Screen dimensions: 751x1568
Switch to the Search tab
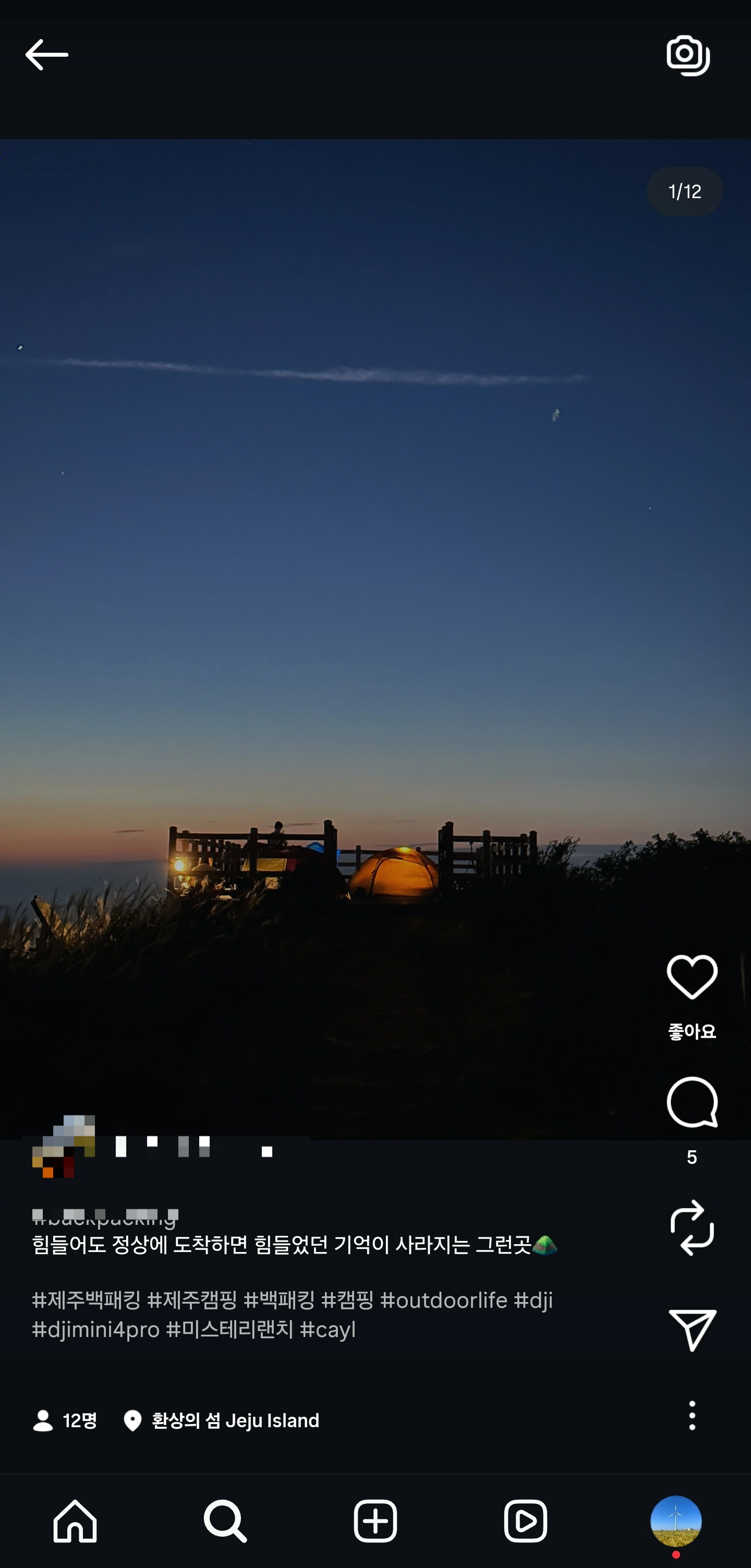225,1521
